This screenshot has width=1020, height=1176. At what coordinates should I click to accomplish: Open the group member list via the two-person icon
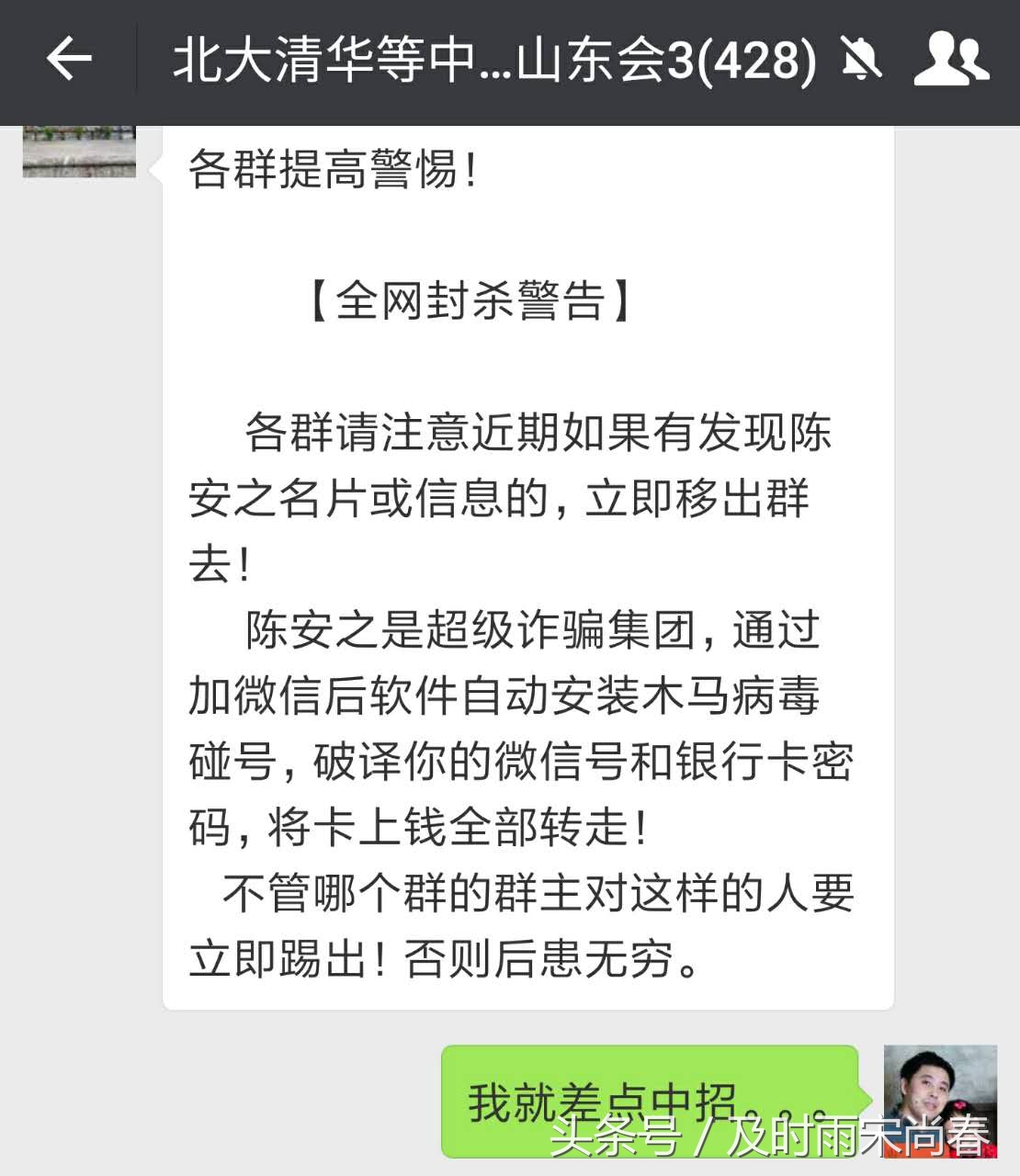tap(949, 60)
